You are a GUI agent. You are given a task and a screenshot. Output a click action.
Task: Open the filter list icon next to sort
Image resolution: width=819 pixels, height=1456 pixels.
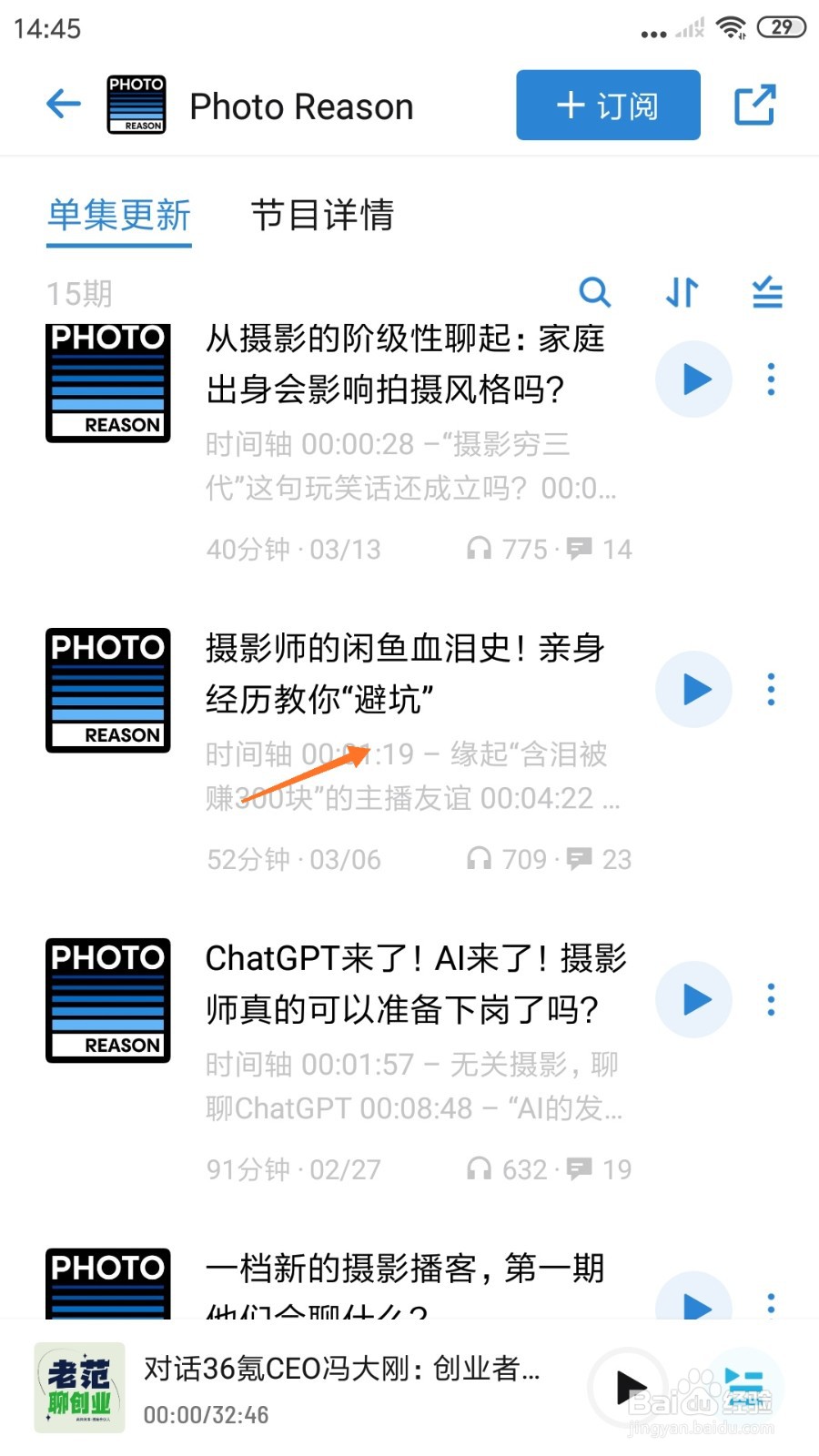point(766,293)
